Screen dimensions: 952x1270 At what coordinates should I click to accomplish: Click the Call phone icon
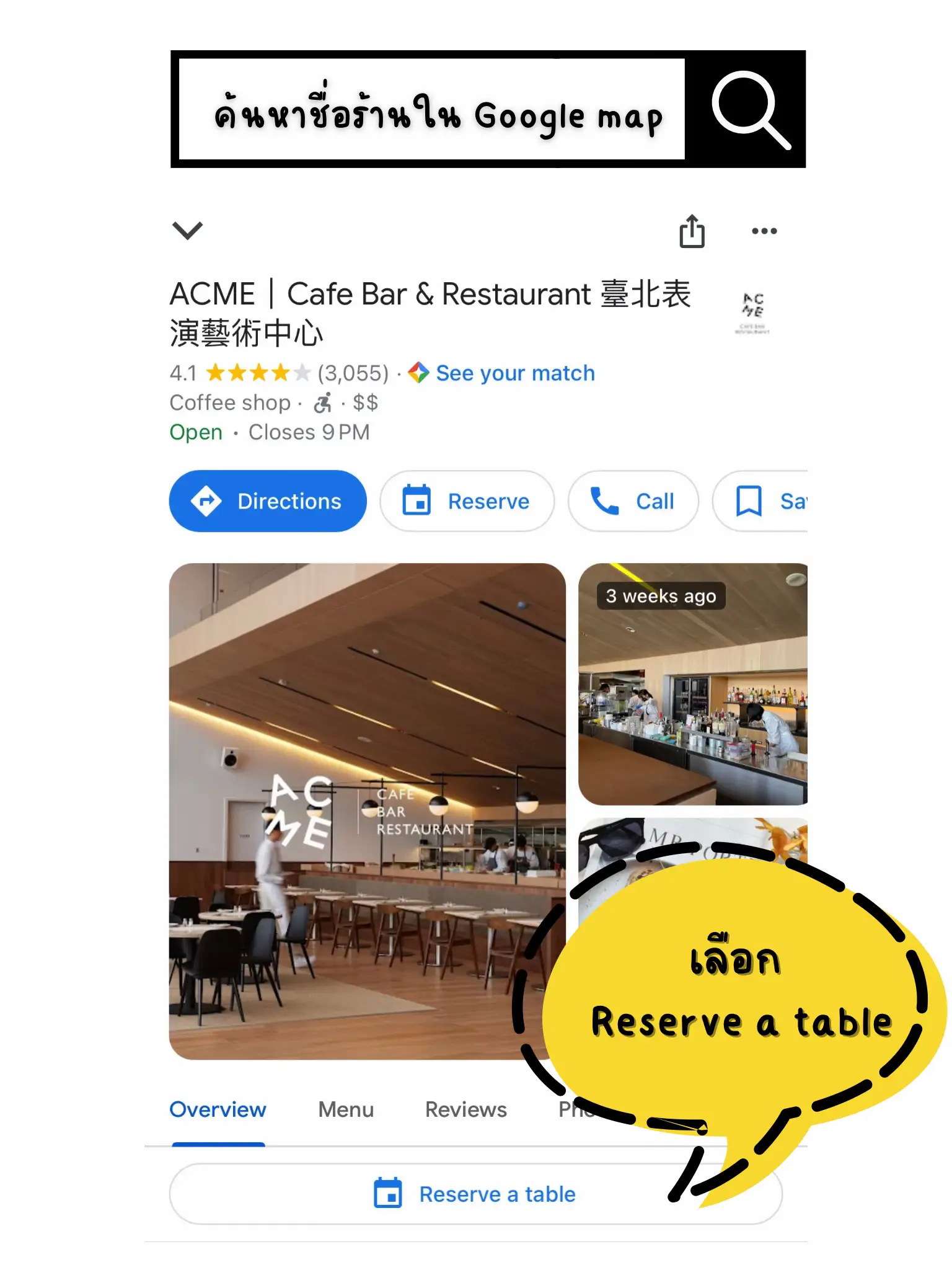click(x=606, y=501)
